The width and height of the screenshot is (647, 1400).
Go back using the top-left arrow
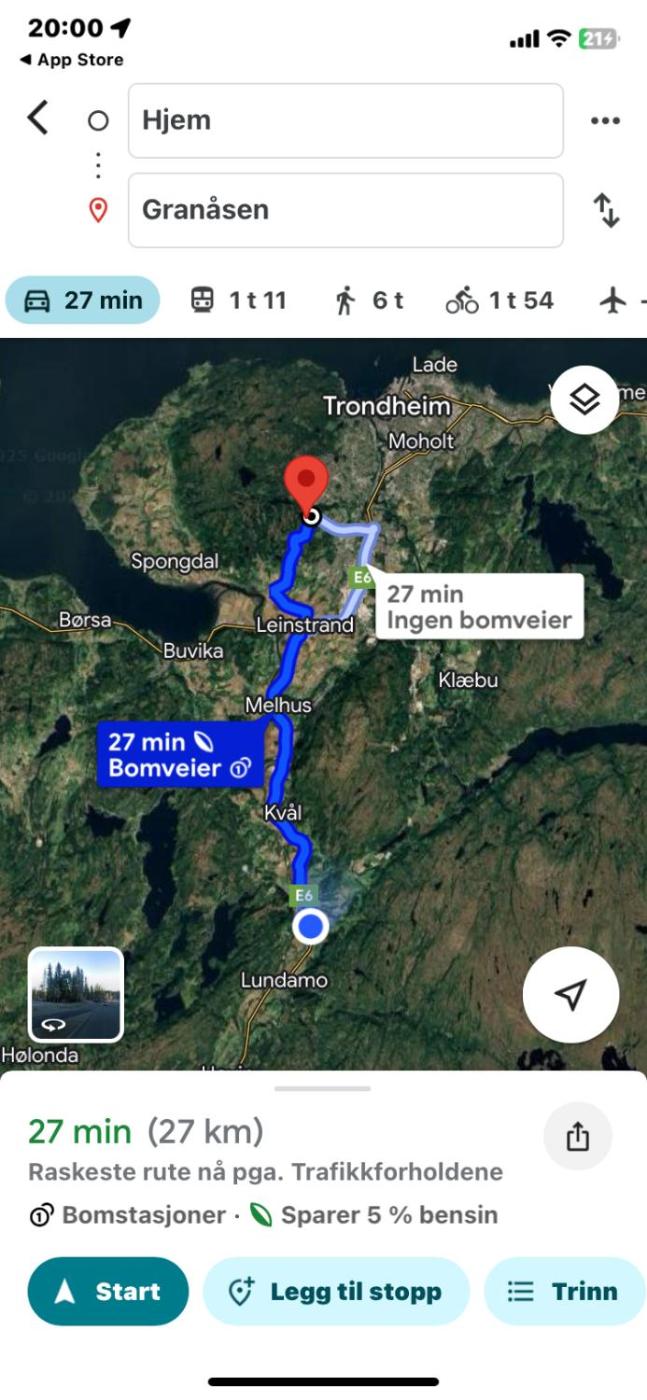tap(37, 118)
